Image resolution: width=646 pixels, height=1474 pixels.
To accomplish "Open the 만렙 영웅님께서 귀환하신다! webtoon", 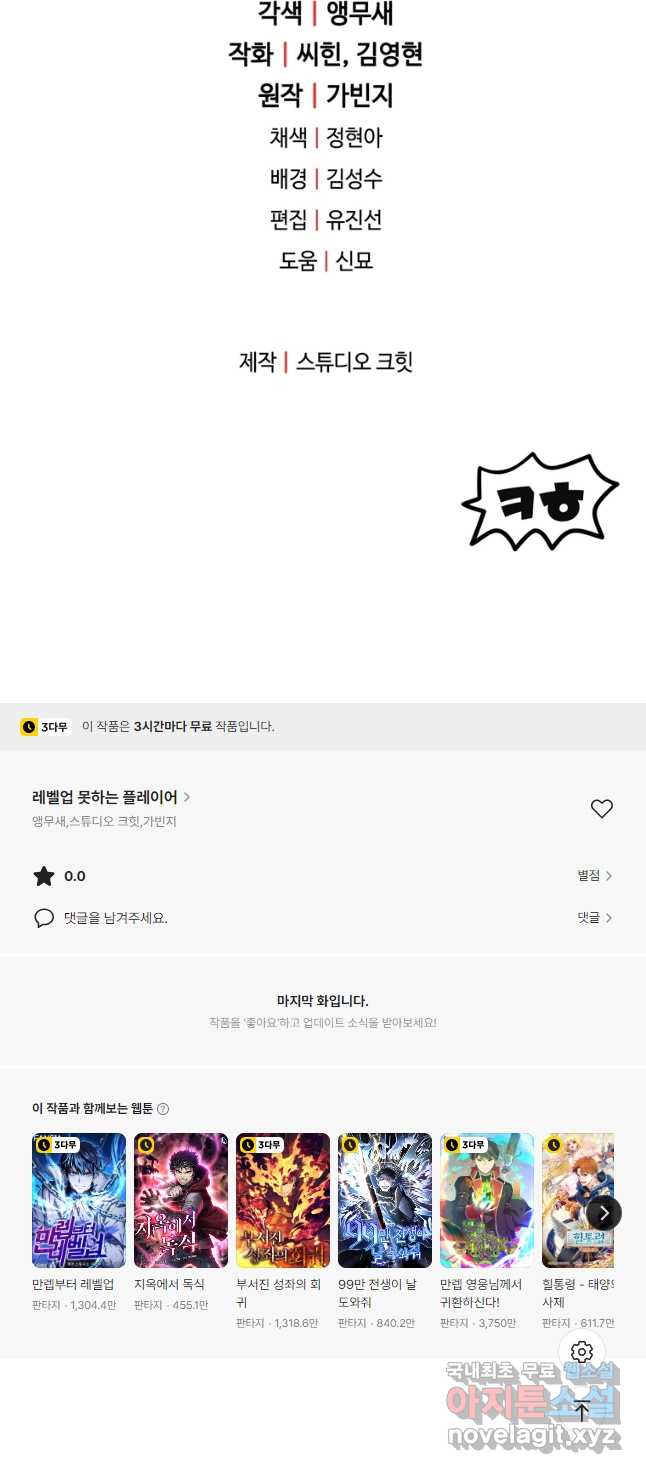I will point(487,1201).
